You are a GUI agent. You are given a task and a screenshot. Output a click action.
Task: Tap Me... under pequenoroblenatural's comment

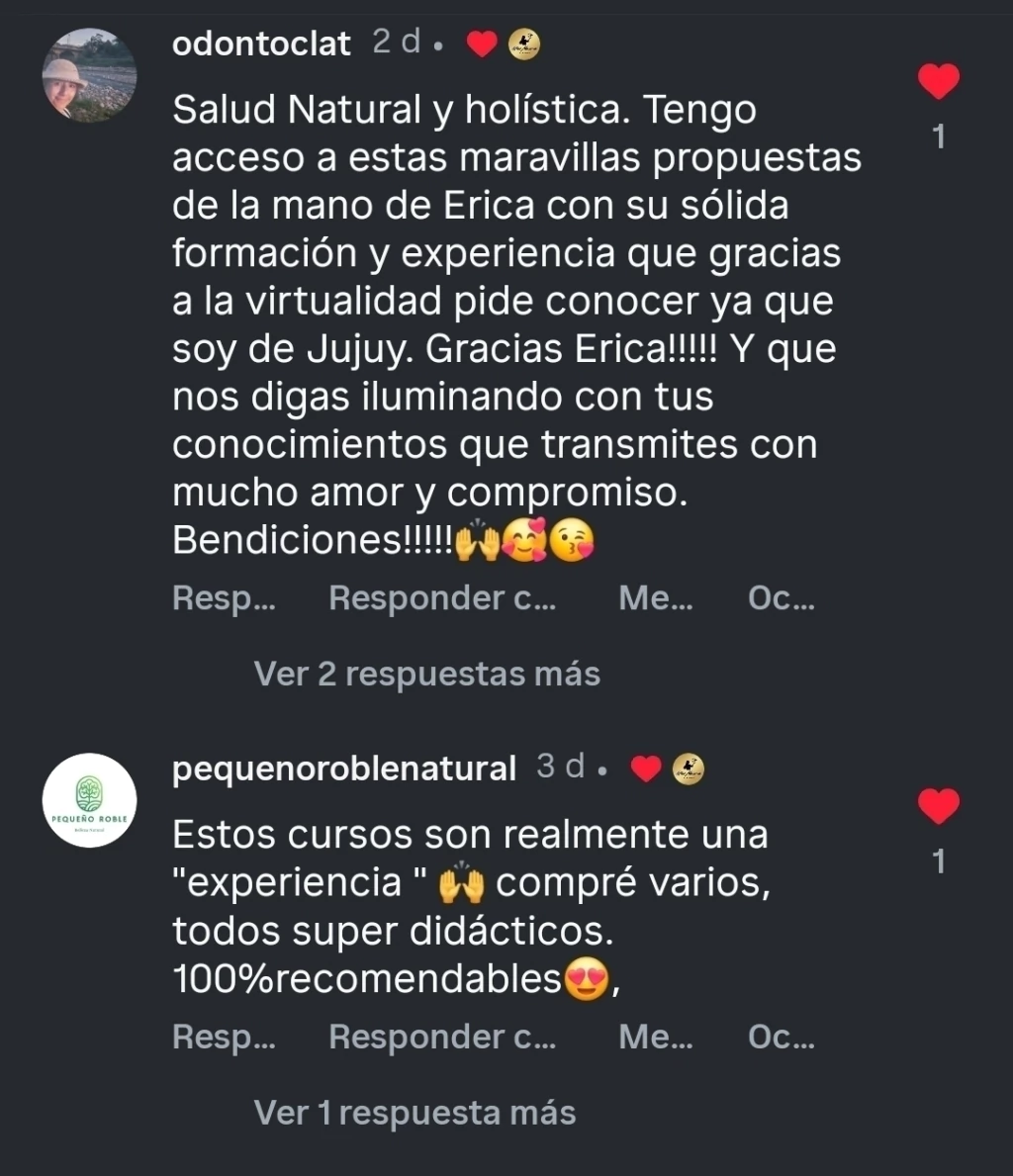coord(655,1037)
